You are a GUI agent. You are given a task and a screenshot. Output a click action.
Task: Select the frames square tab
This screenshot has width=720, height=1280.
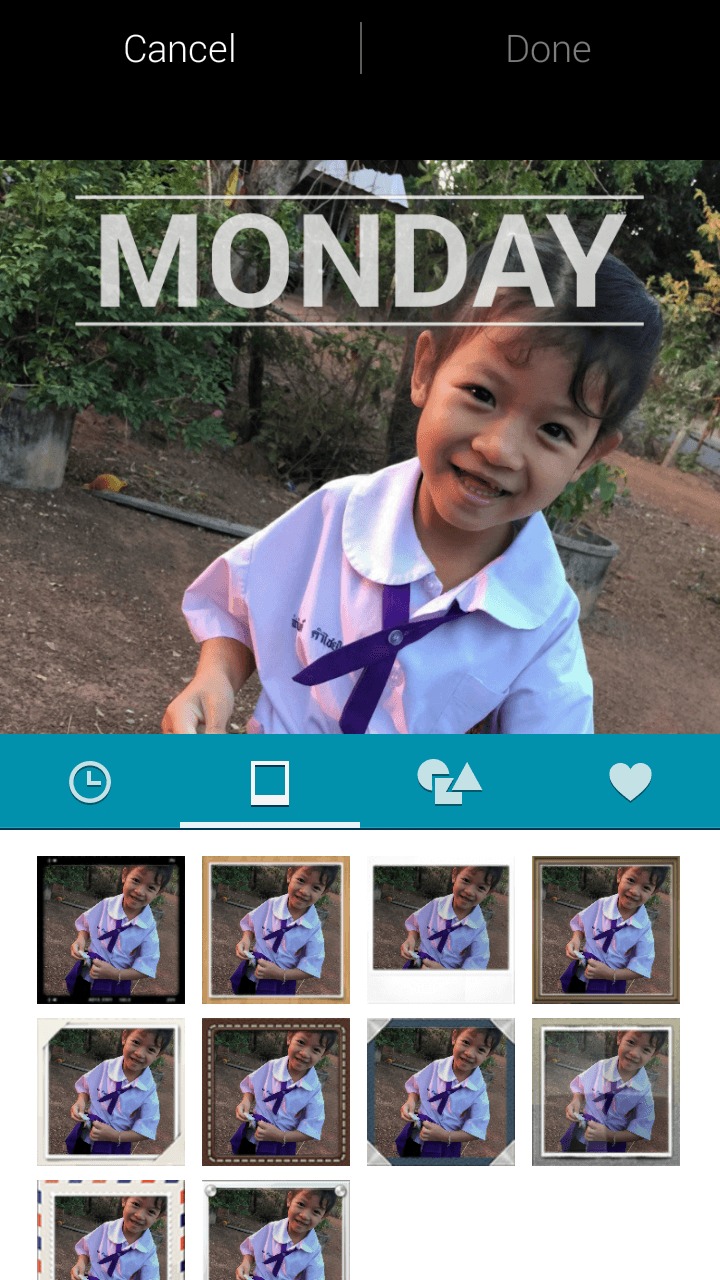(270, 782)
